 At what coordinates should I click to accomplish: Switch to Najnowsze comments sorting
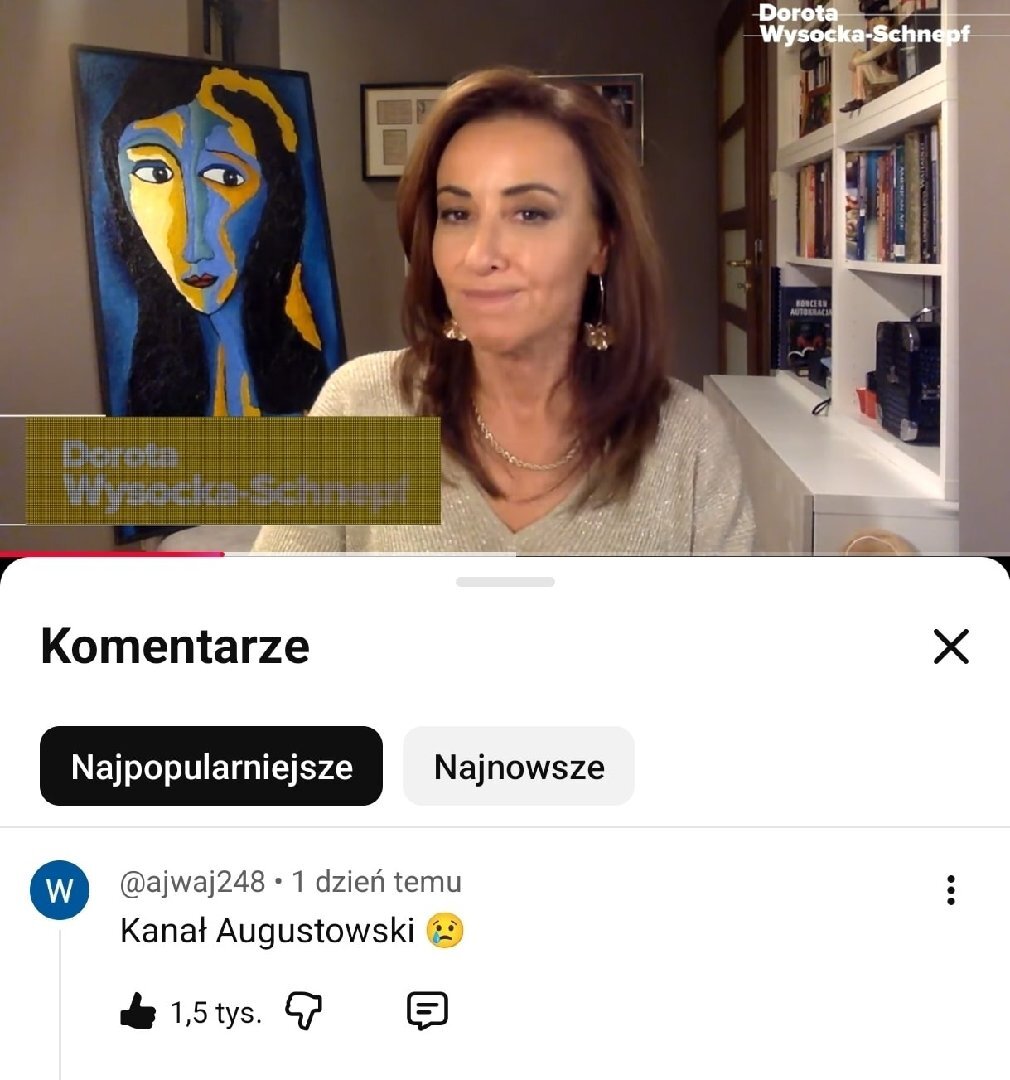pyautogui.click(x=519, y=767)
